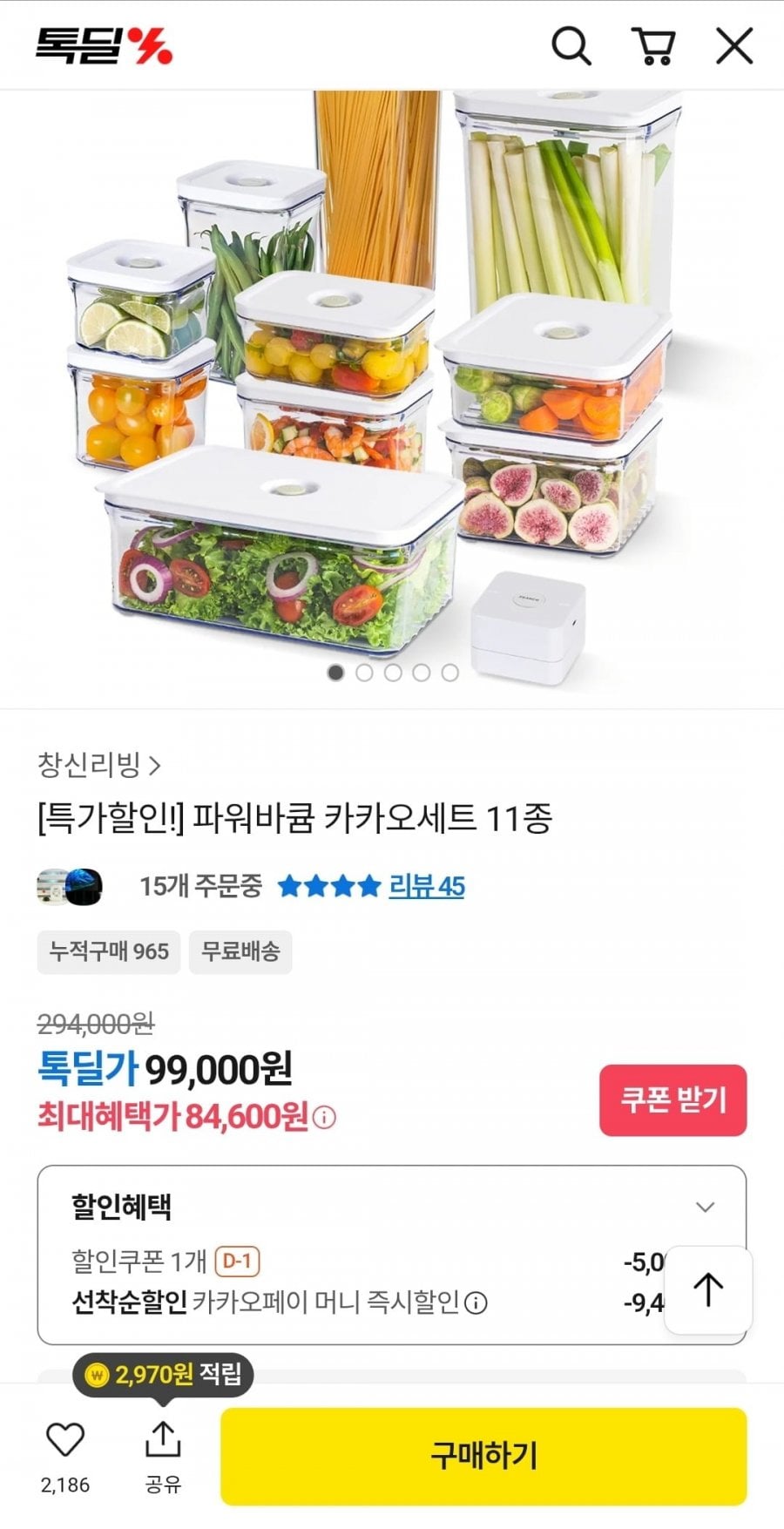Close the product page with X

coord(733,45)
